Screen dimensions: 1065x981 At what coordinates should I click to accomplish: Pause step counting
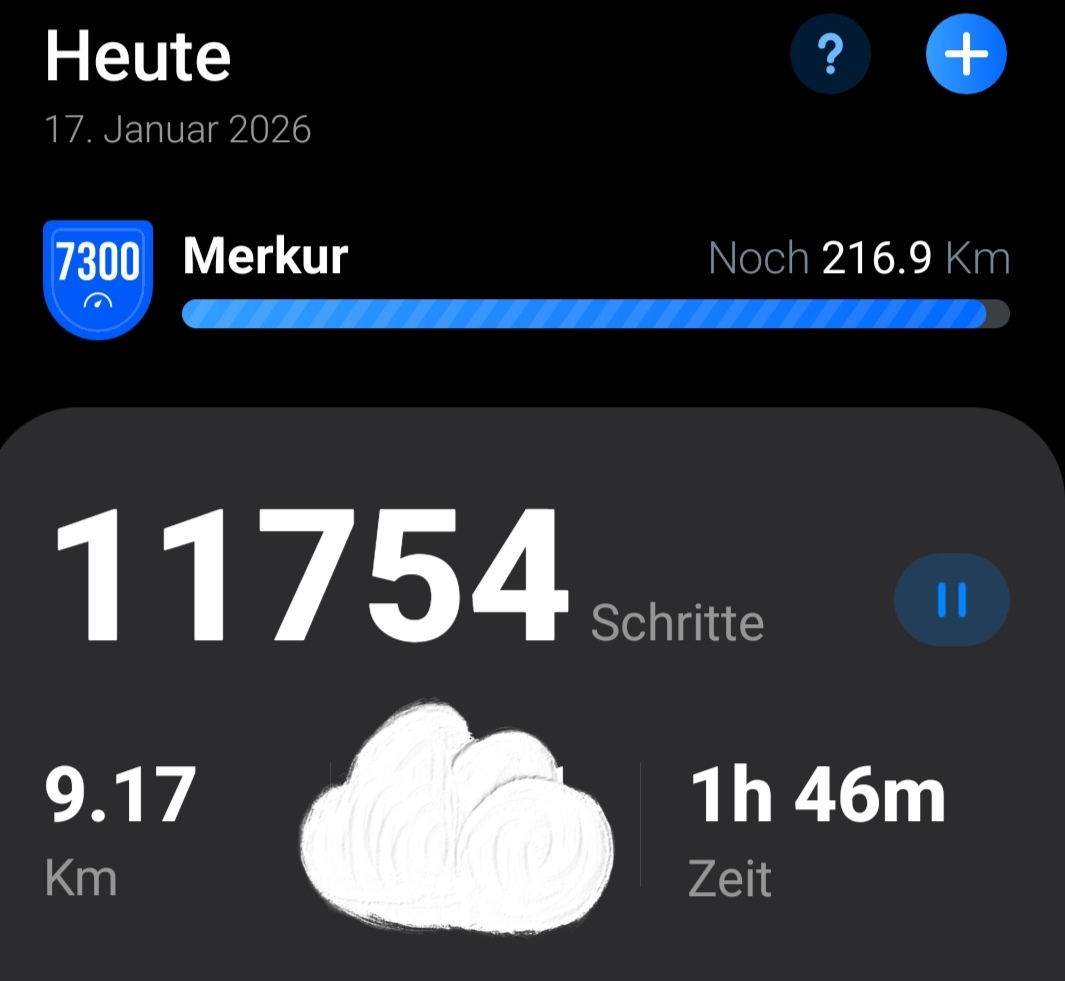951,600
